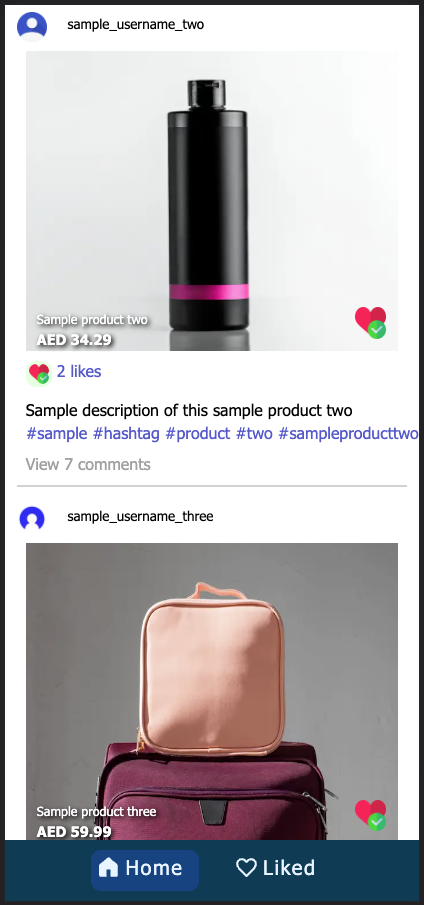Open the 2 likes list
This screenshot has height=905, width=424.
[79, 371]
